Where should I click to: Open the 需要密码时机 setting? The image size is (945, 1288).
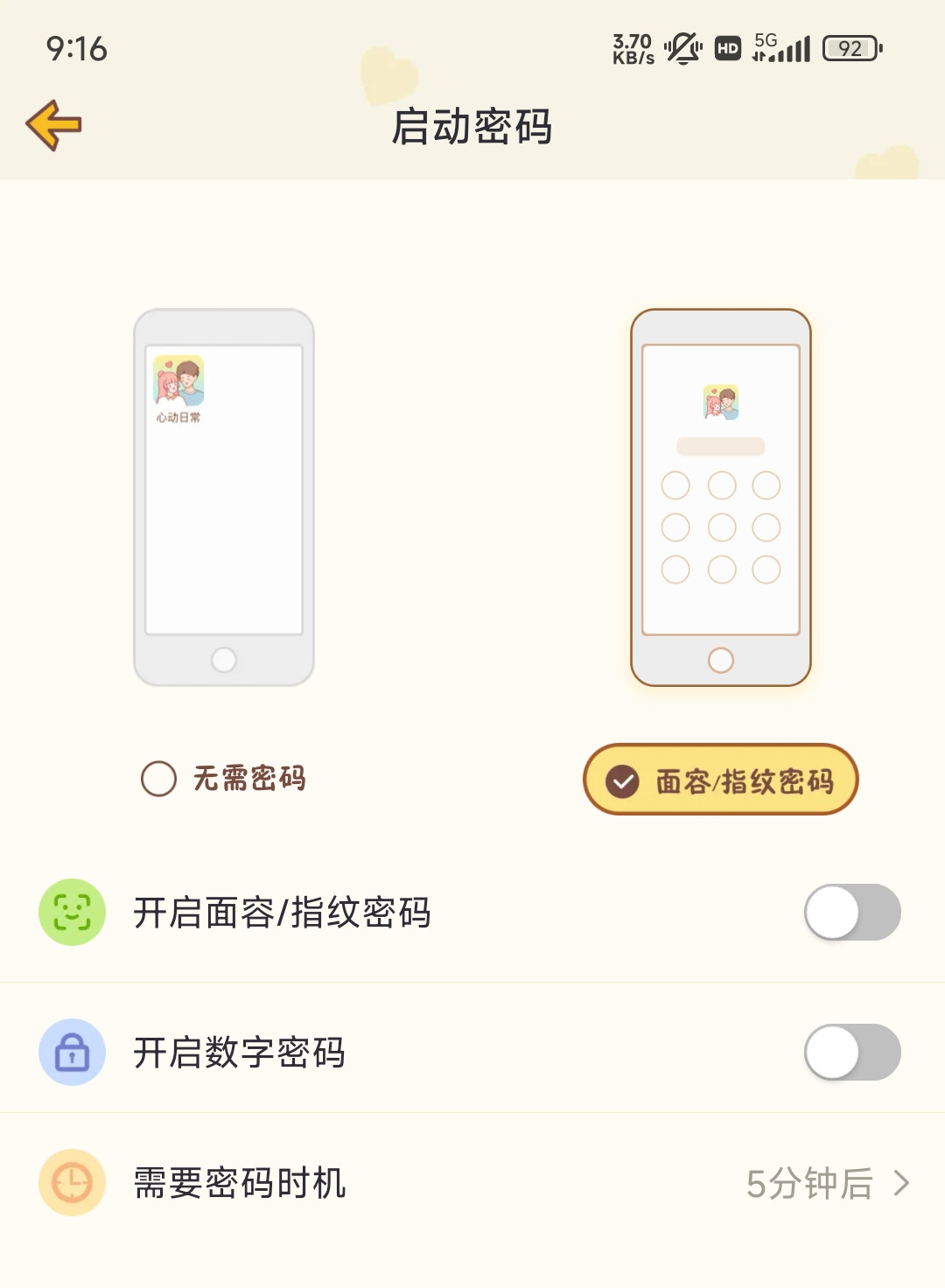tap(472, 1183)
